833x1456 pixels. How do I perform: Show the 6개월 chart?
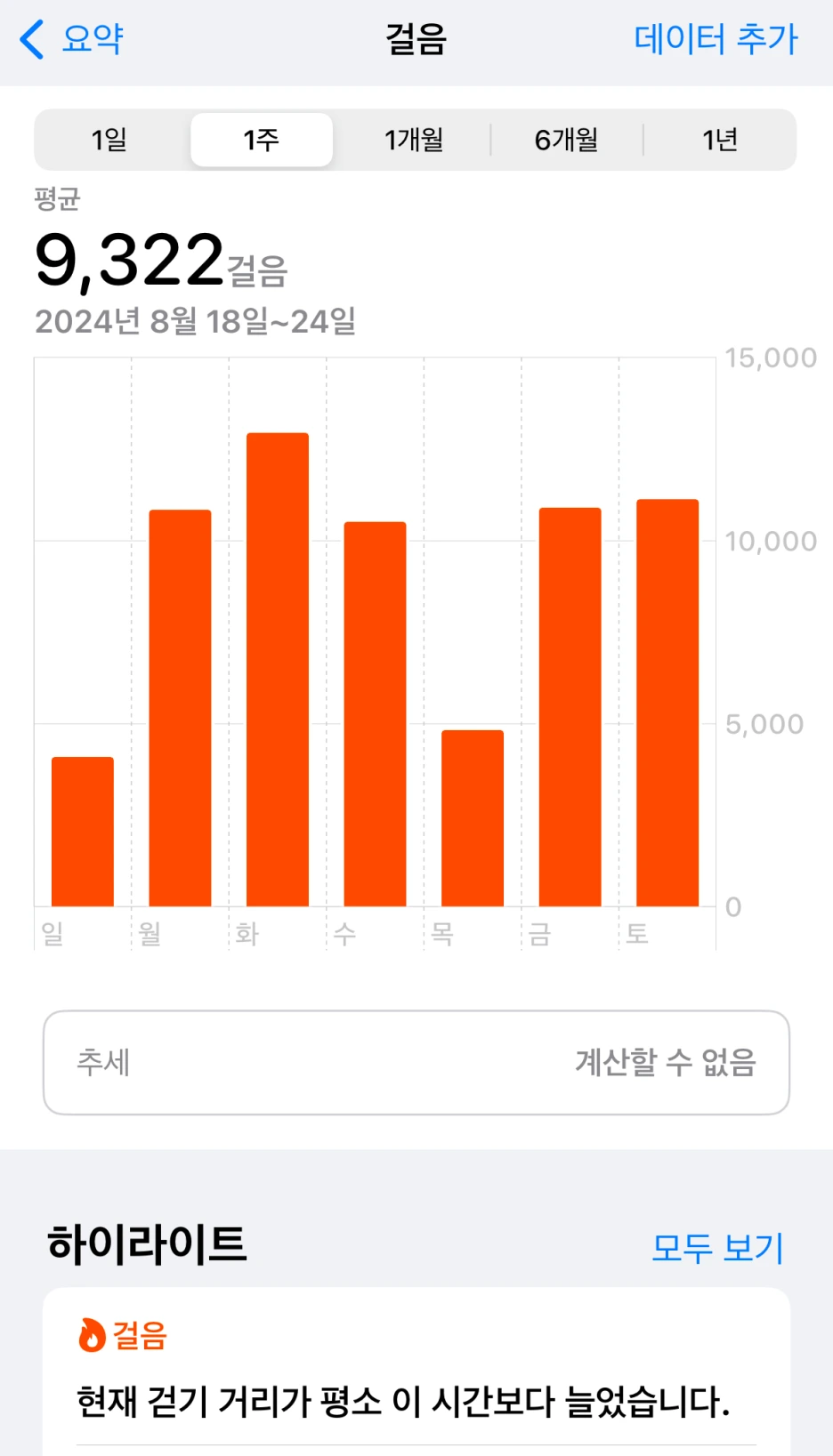pyautogui.click(x=566, y=140)
